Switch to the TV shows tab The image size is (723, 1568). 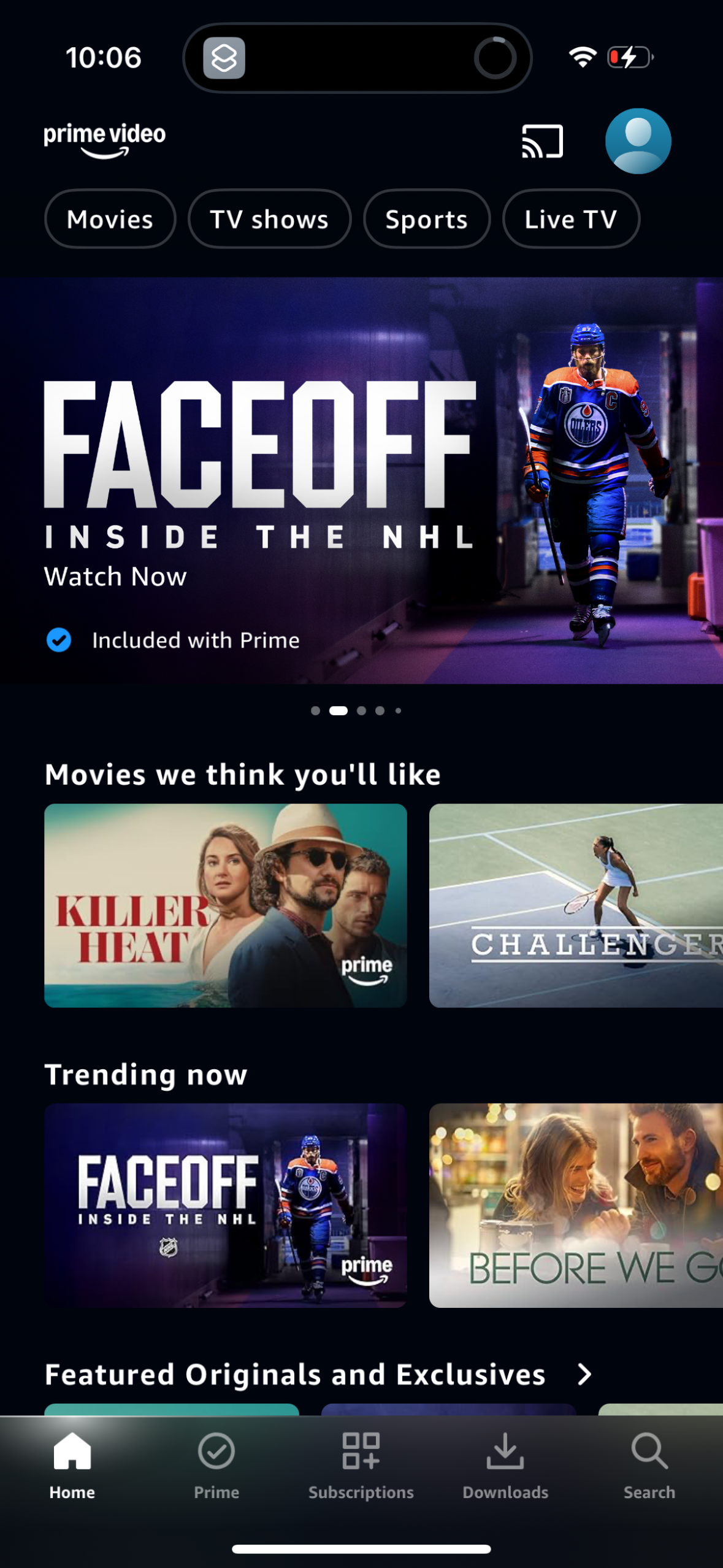269,219
